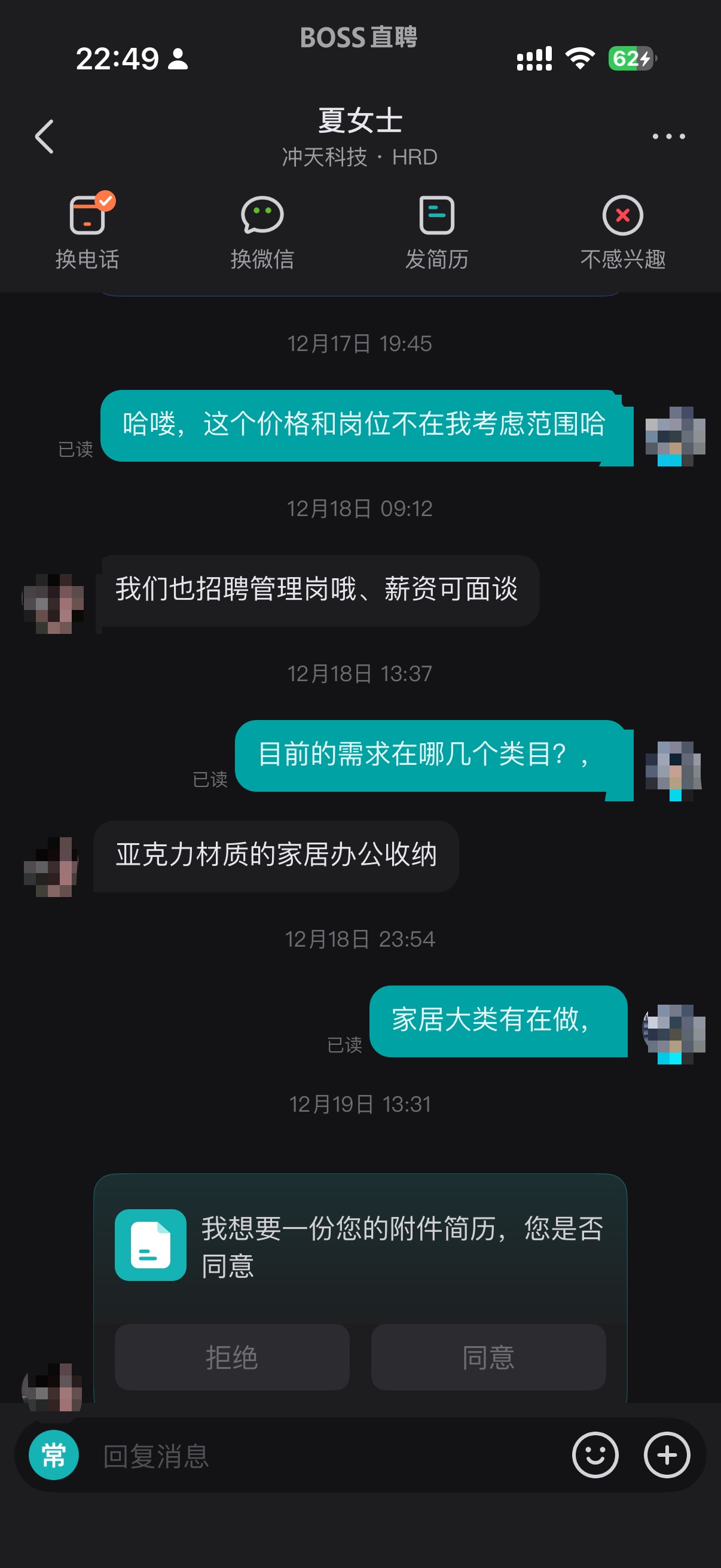Viewport: 721px width, 1568px height.
Task: Mark as 不感兴趣
Action: tap(622, 231)
